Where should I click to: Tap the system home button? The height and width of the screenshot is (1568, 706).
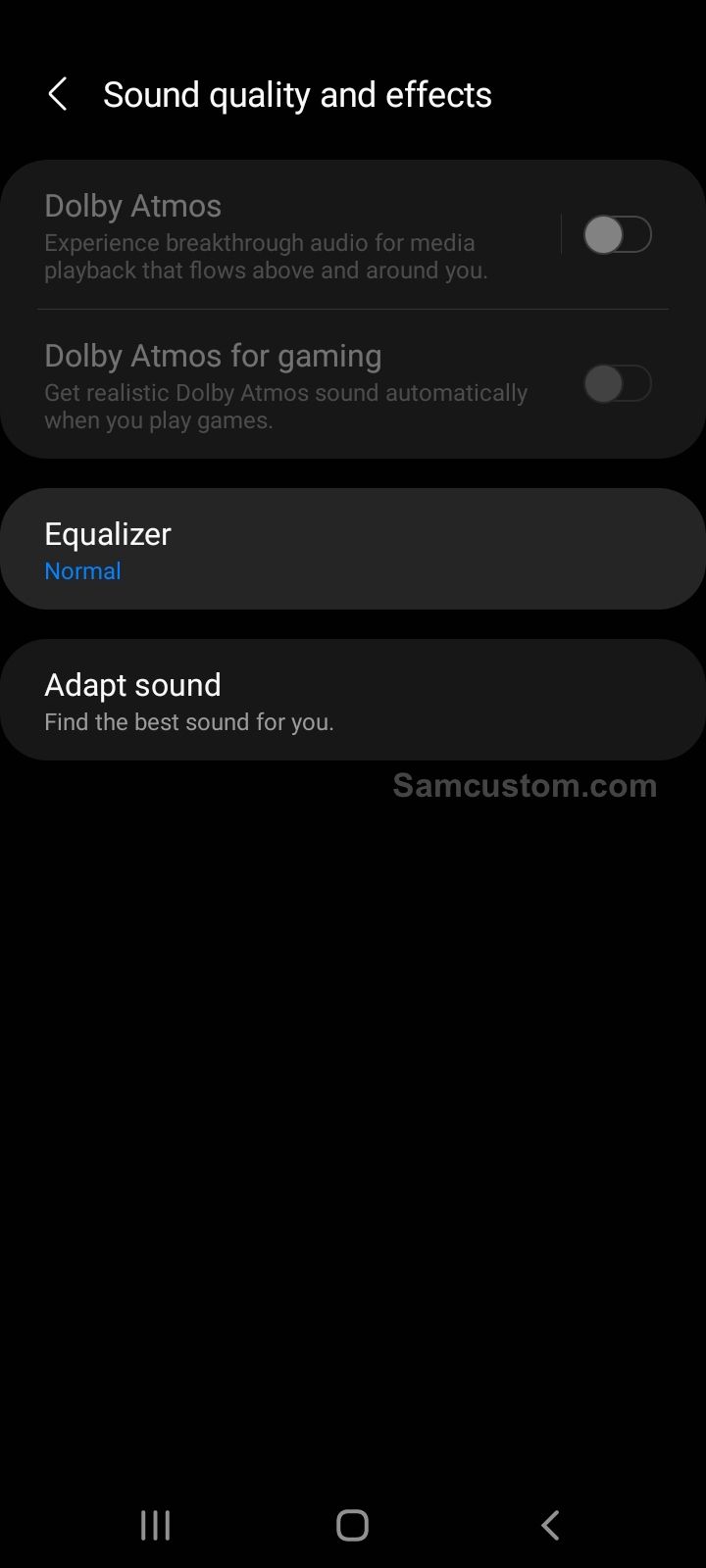tap(352, 1525)
